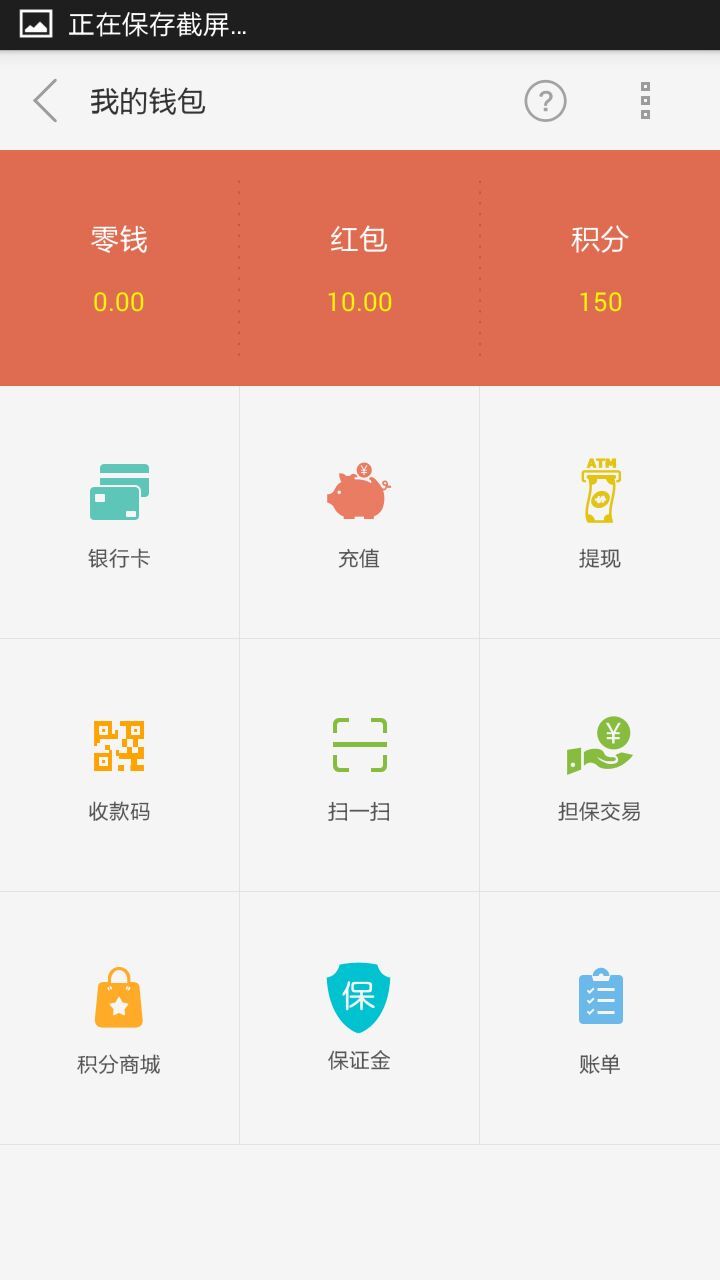720x1280 pixels.
Task: Open the 银行卡 bank card section
Action: tap(119, 510)
